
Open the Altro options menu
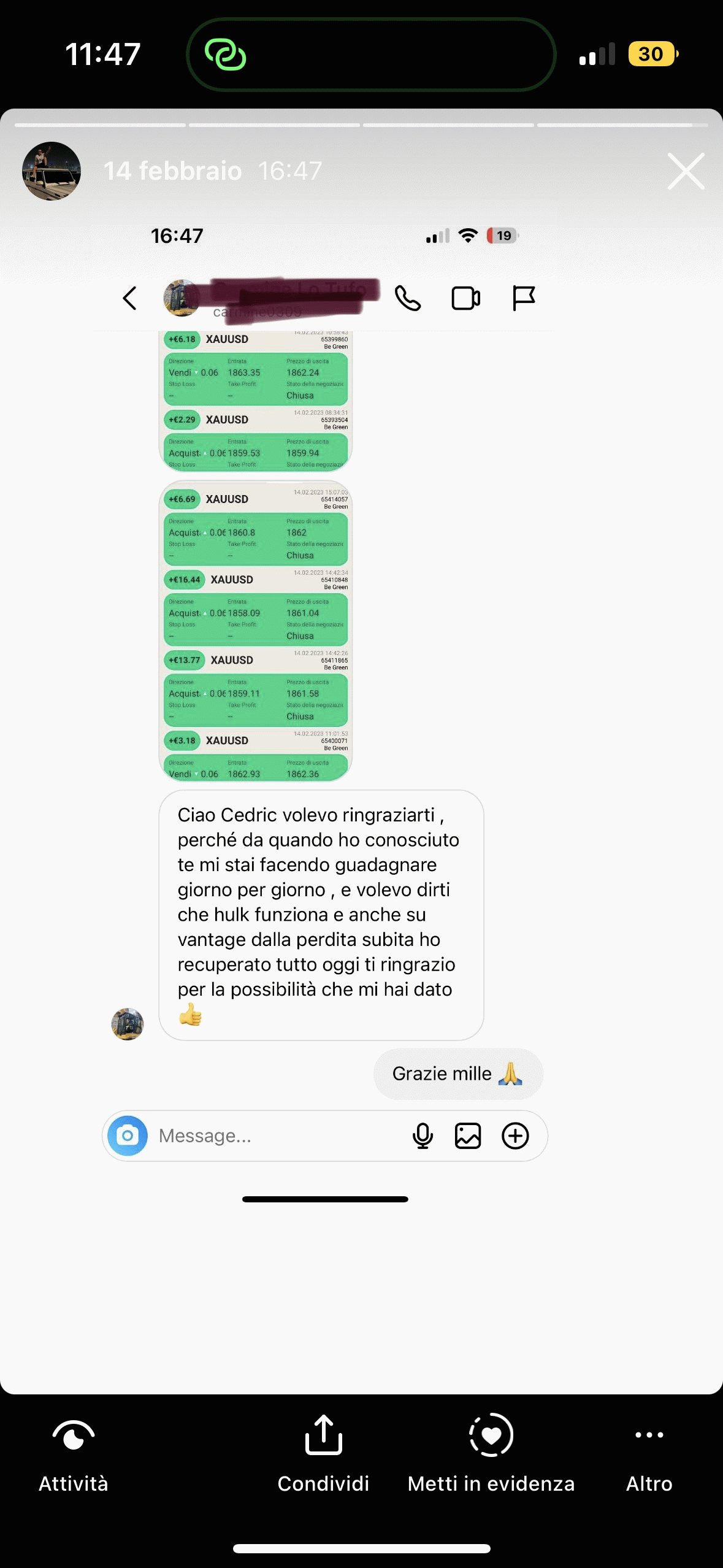point(649,1453)
